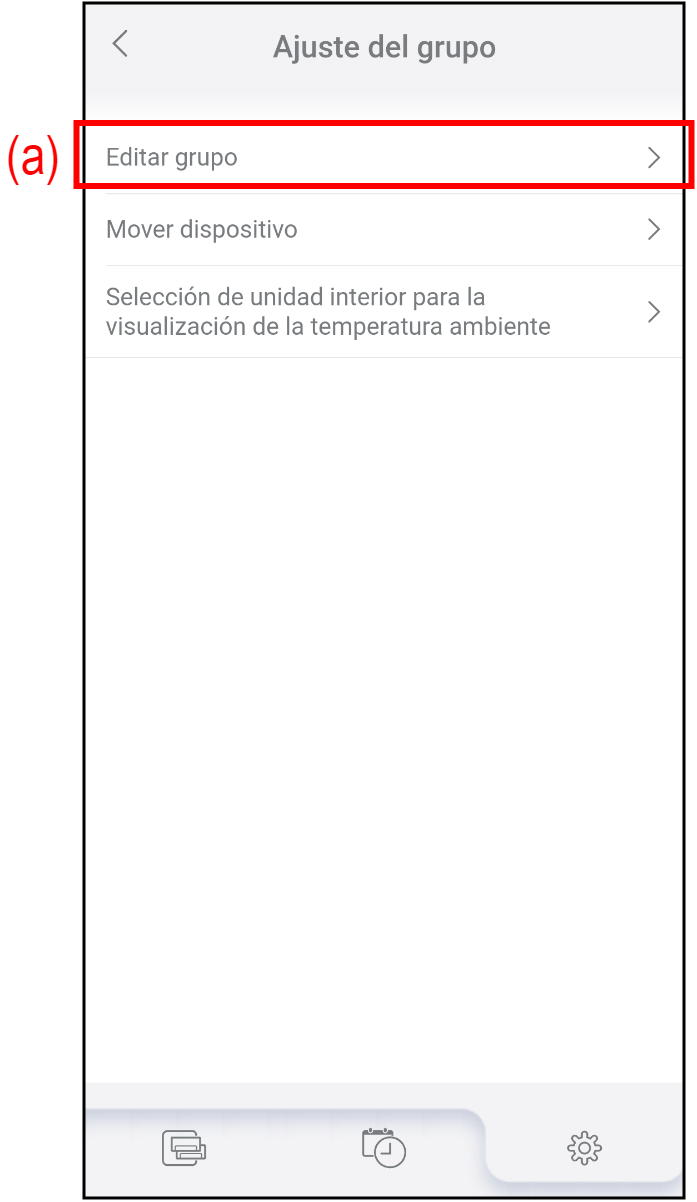Image resolution: width=697 pixels, height=1202 pixels.
Task: Go back from Ajuste del grupo
Action: click(121, 44)
